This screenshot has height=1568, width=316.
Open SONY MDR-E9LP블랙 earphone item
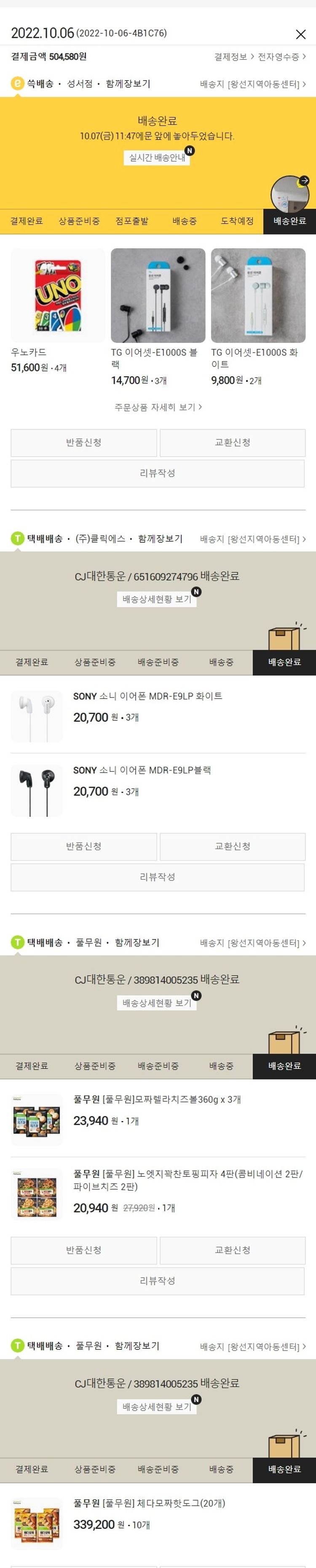point(142,771)
